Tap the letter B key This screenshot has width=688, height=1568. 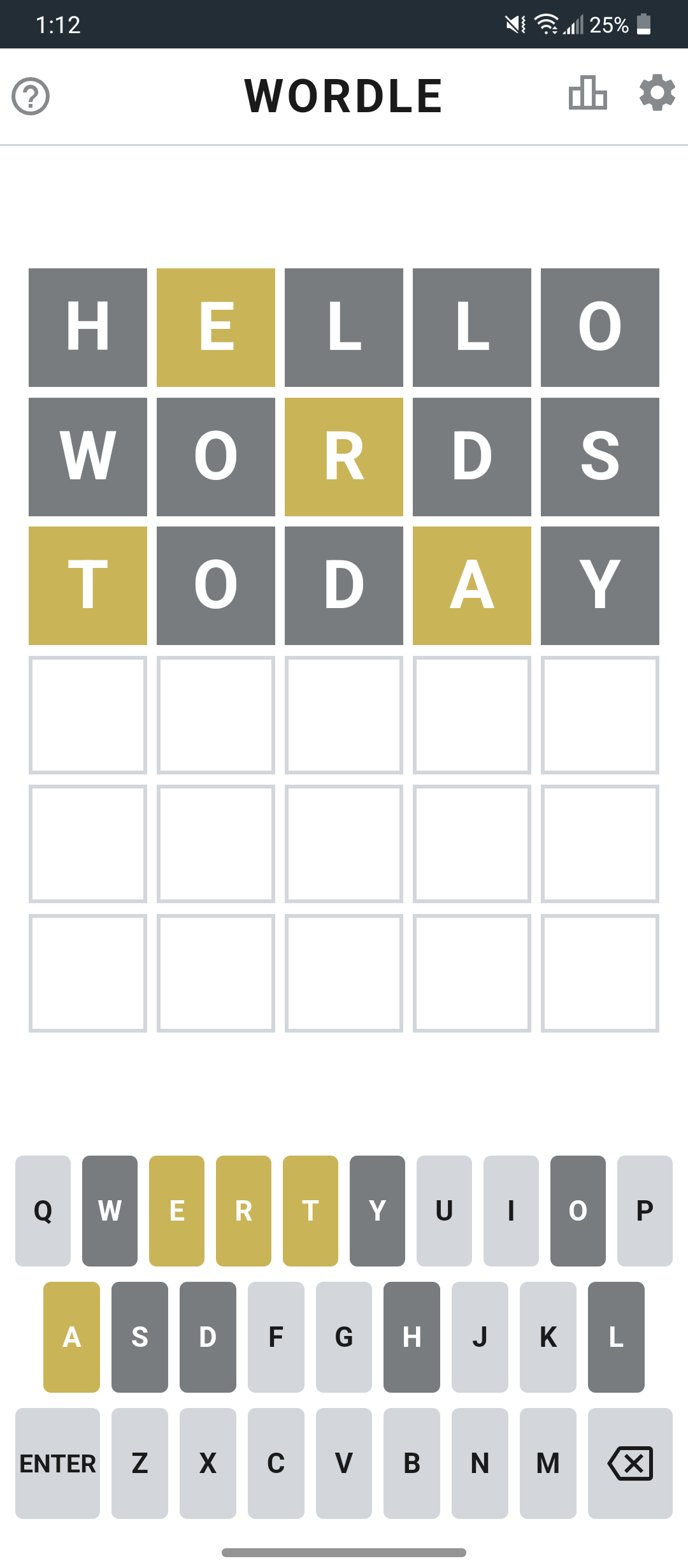click(412, 1463)
